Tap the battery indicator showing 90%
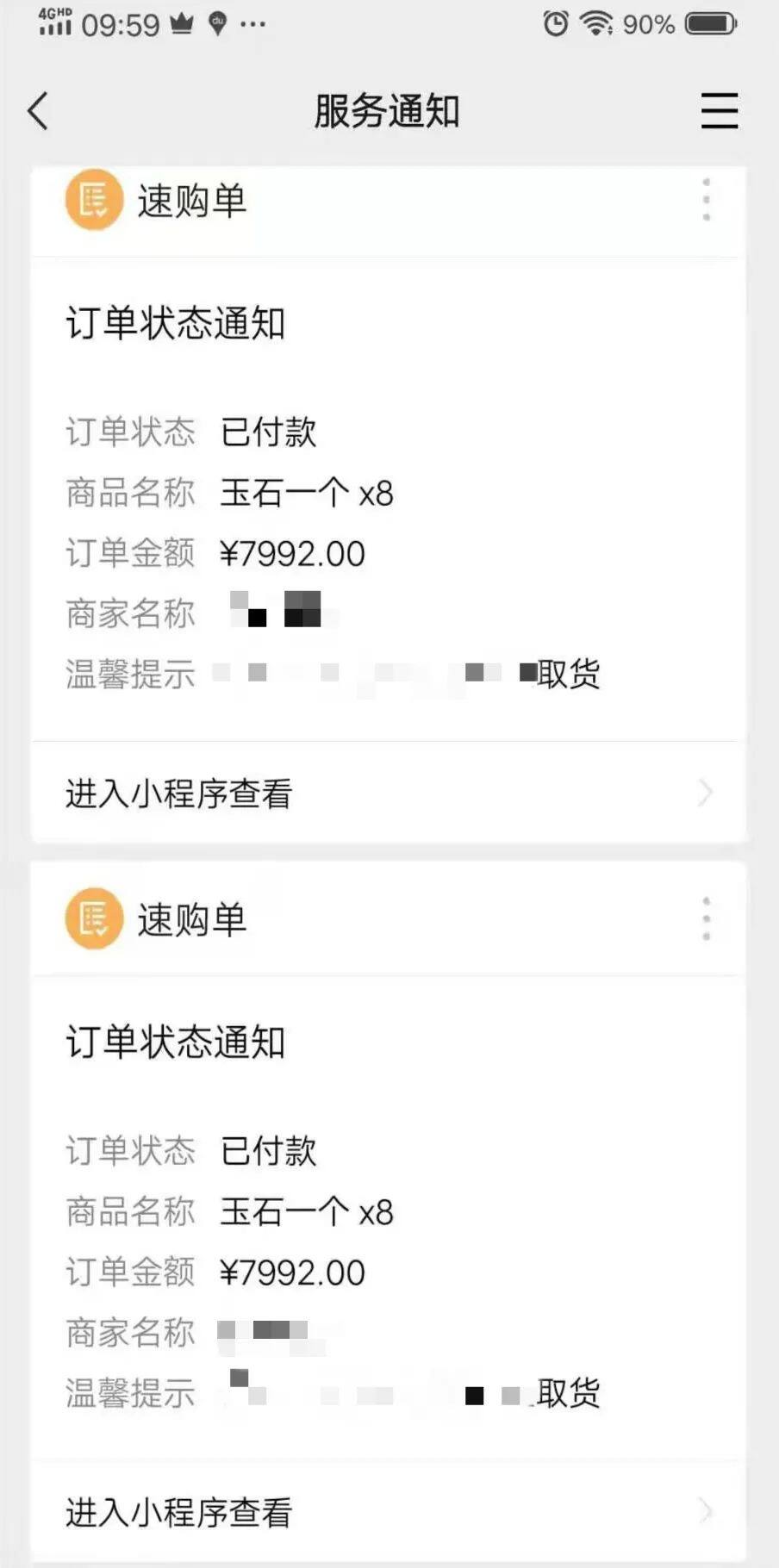This screenshot has width=779, height=1568. pyautogui.click(x=708, y=23)
